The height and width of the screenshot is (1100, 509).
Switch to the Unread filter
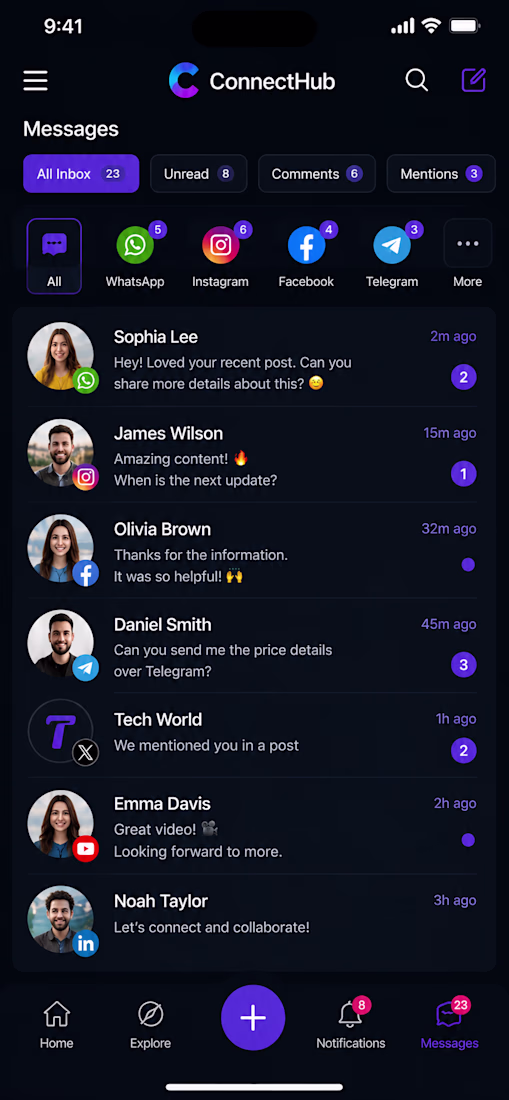[198, 174]
